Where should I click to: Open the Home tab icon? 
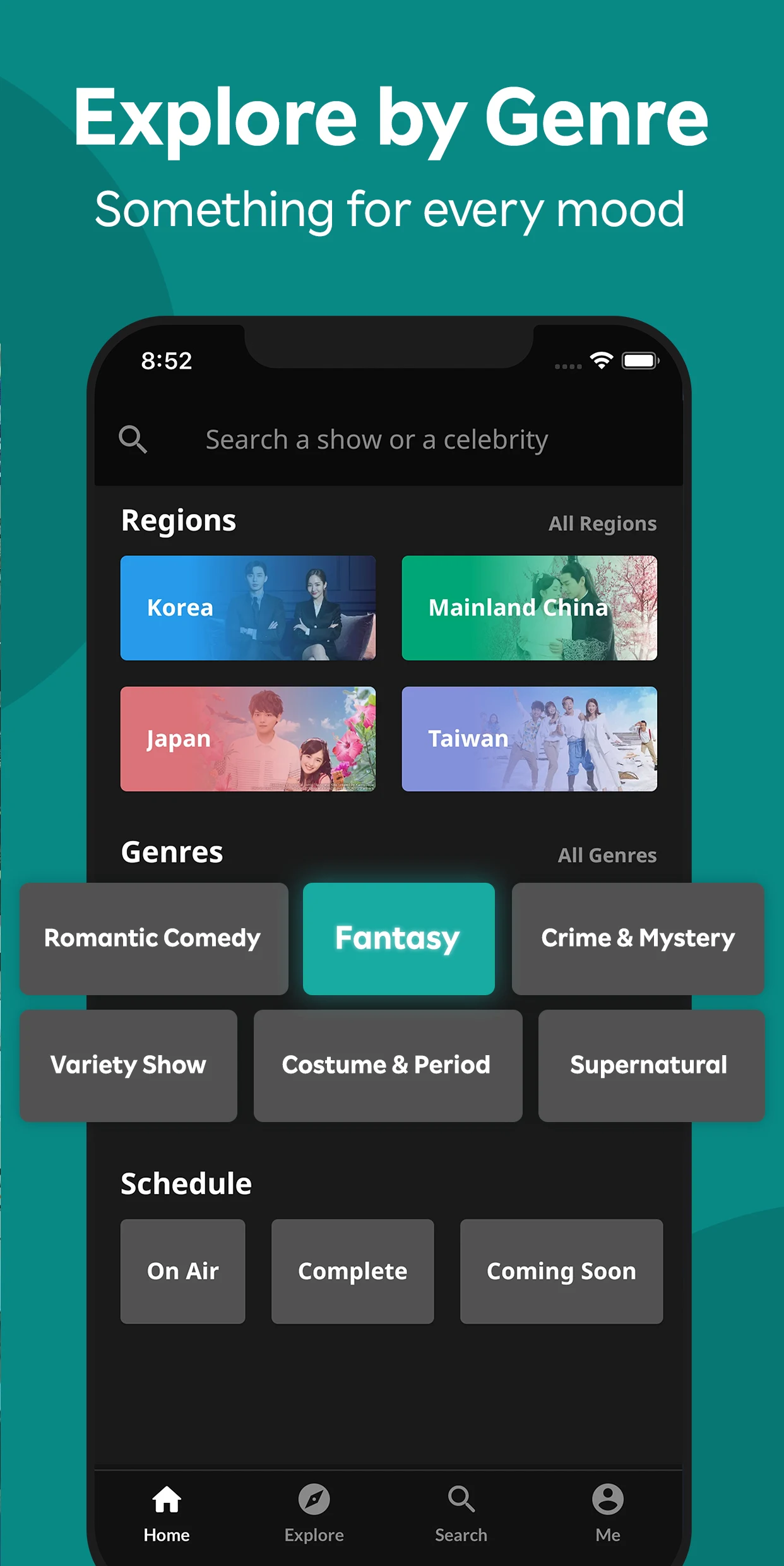tap(167, 1498)
